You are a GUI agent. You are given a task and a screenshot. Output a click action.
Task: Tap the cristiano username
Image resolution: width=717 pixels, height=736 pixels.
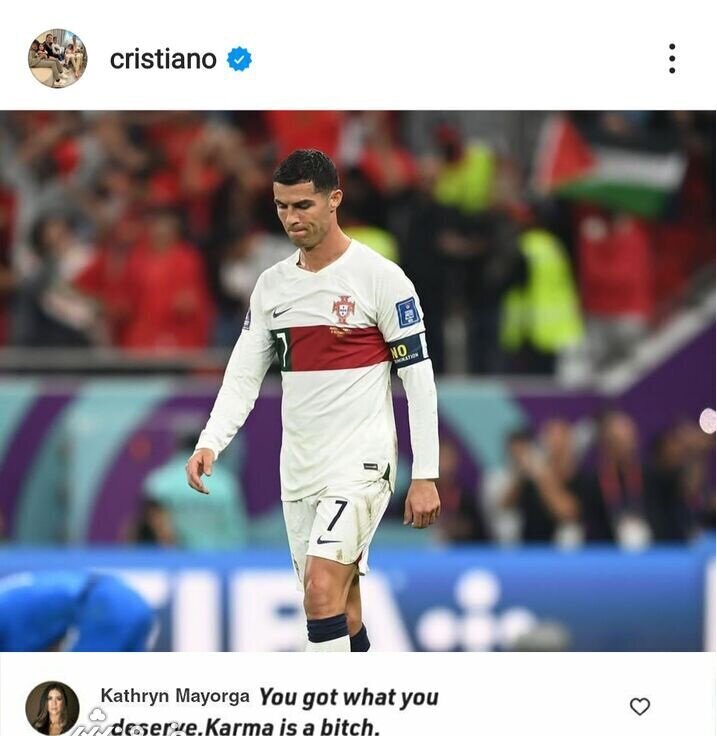pos(163,59)
